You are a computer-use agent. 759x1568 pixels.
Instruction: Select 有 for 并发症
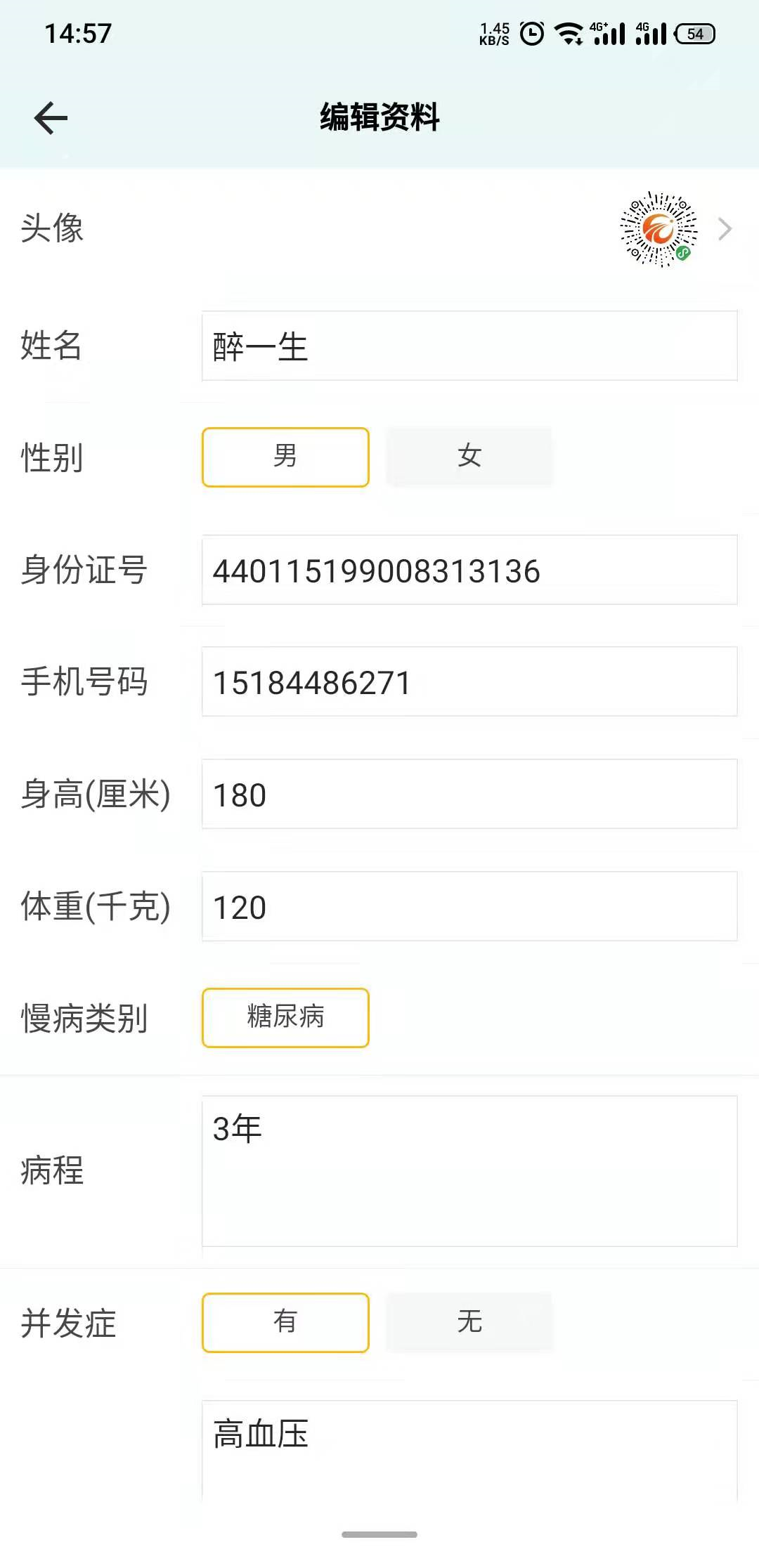(285, 1322)
